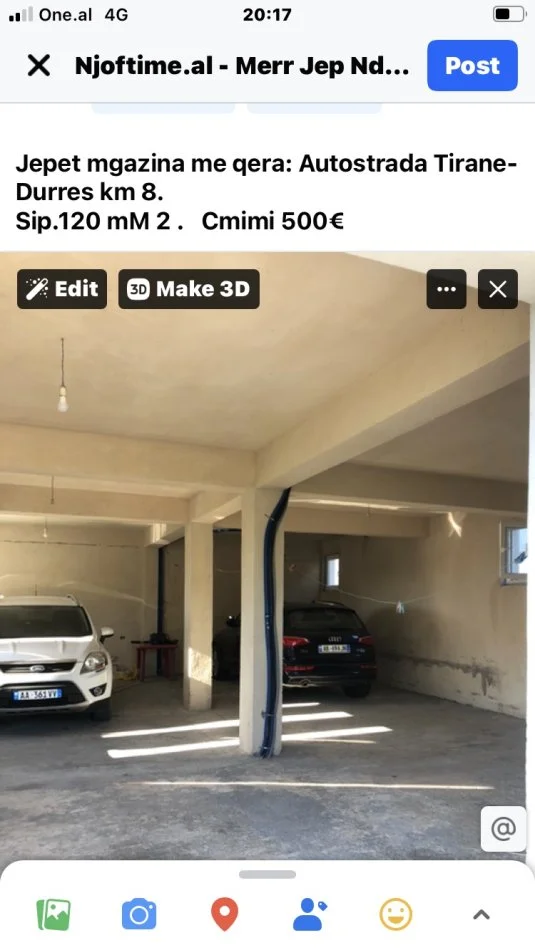This screenshot has width=535, height=950.
Task: Tap Make 3D on the photo
Action: pyautogui.click(x=189, y=289)
